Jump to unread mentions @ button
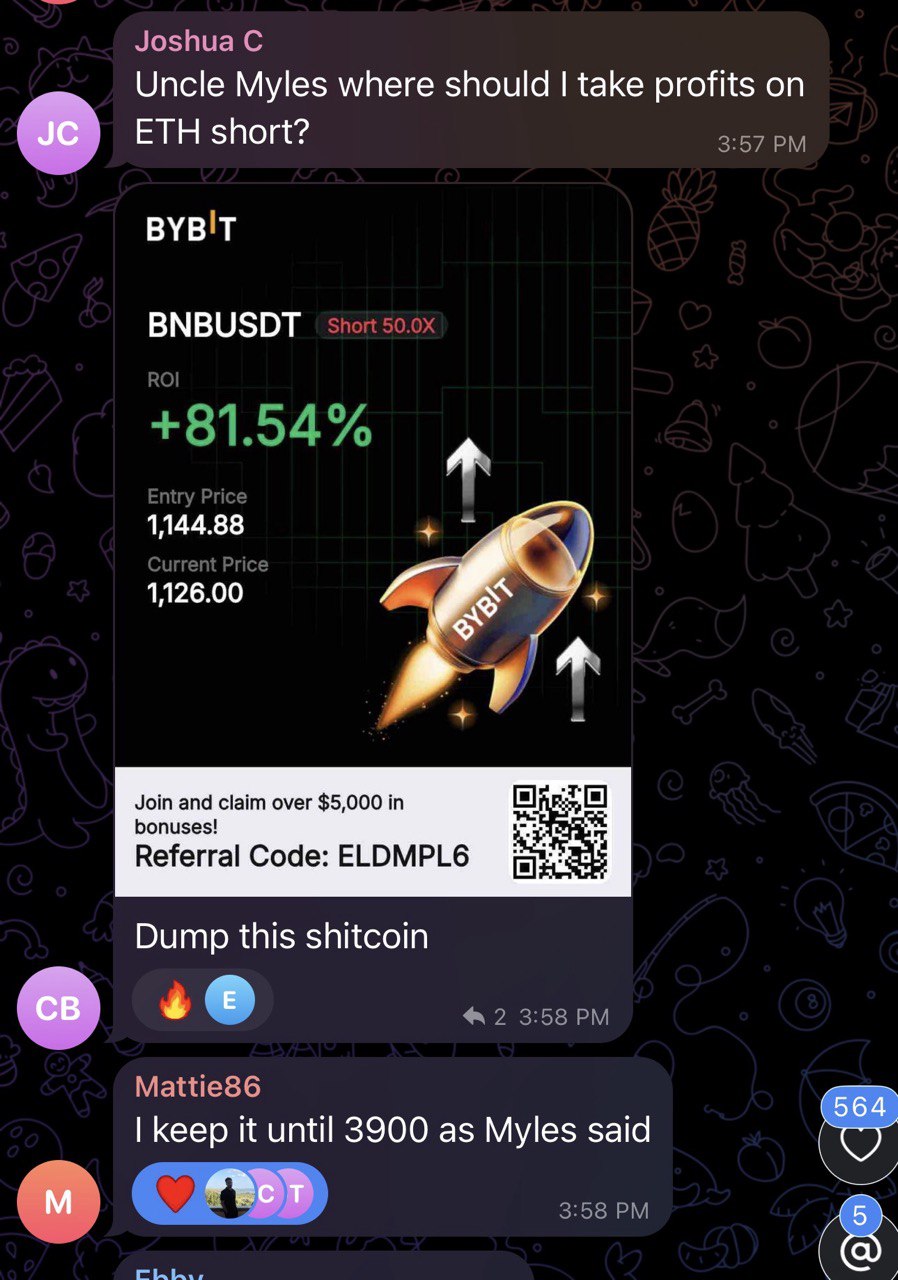This screenshot has height=1280, width=898. tap(860, 1250)
